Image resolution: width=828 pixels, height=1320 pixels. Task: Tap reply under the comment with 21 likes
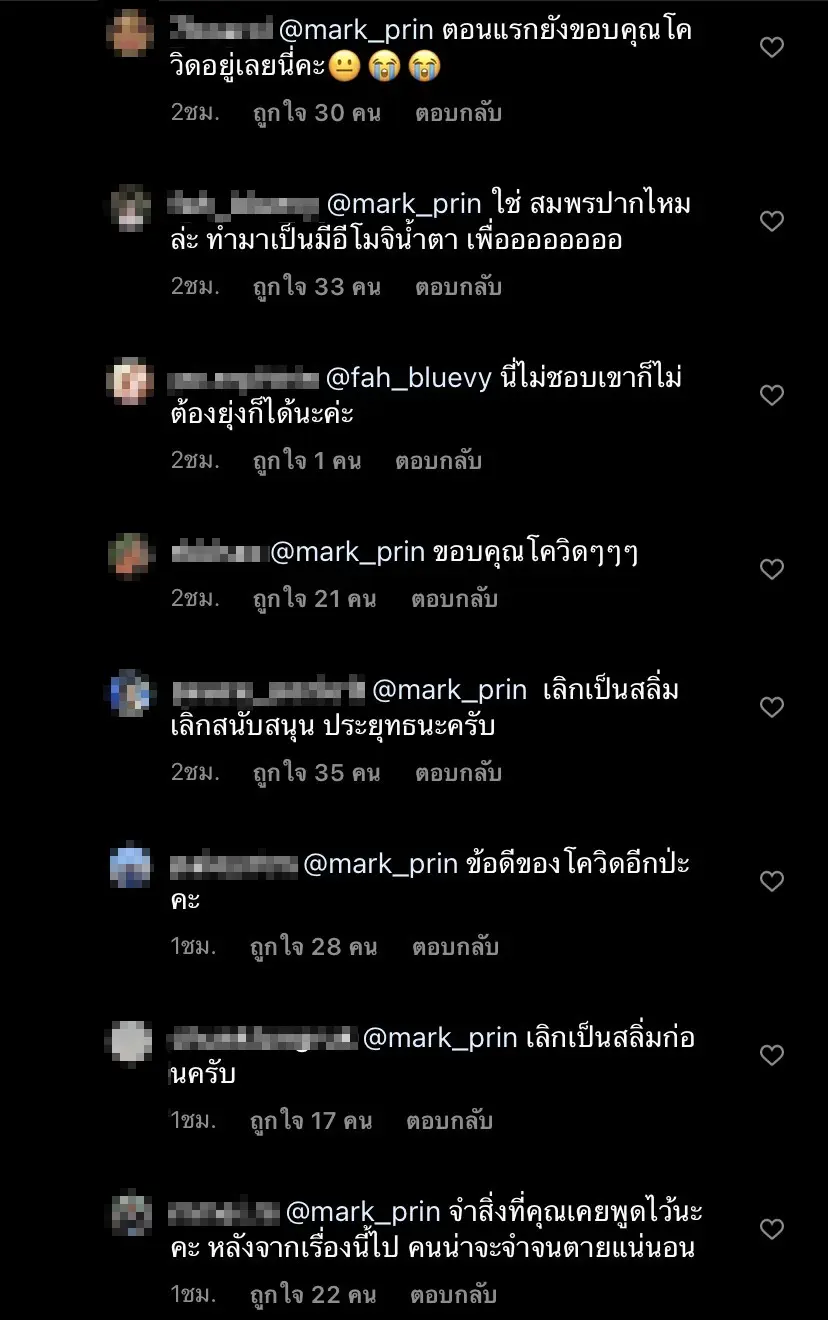(x=454, y=599)
